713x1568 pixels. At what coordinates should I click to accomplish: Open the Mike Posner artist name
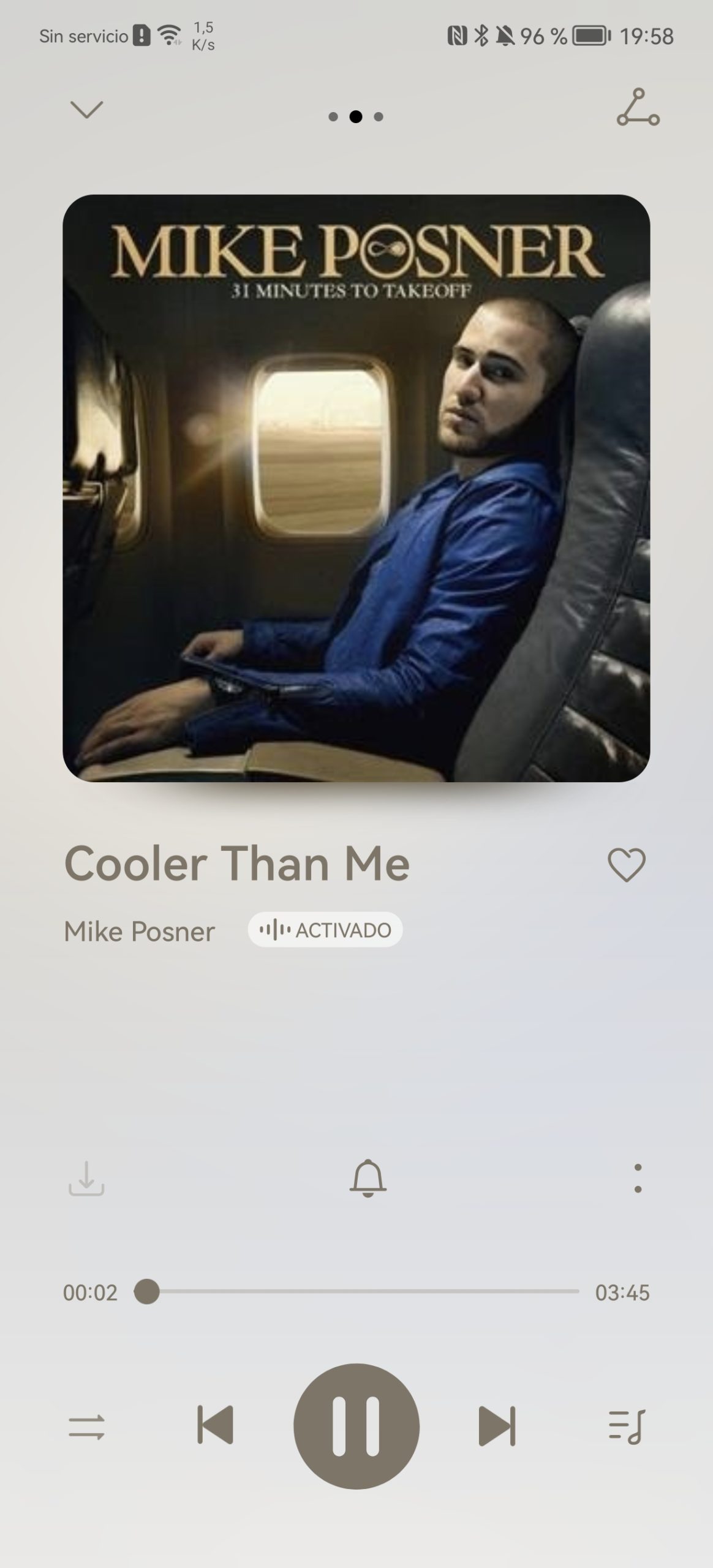(x=140, y=931)
